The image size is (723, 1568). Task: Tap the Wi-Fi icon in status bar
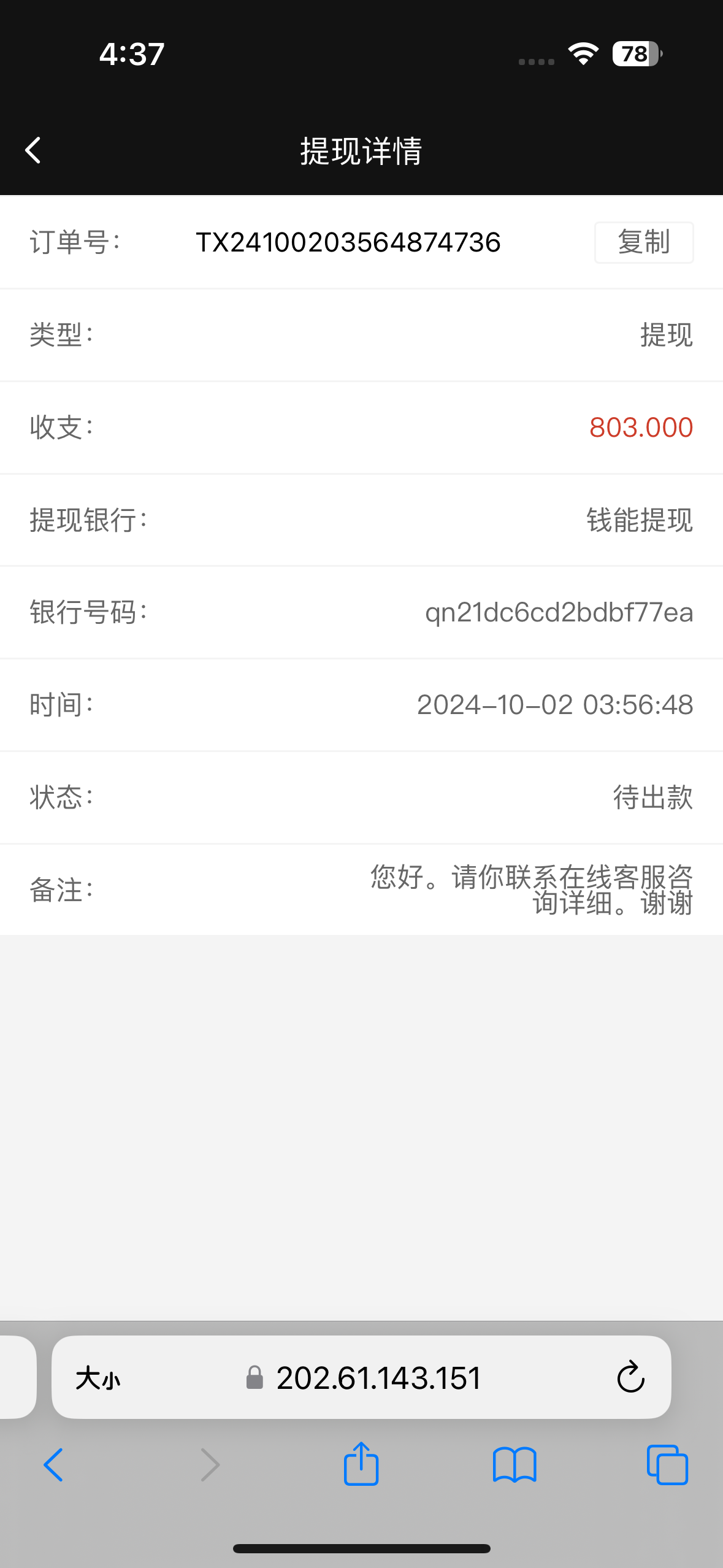(583, 54)
